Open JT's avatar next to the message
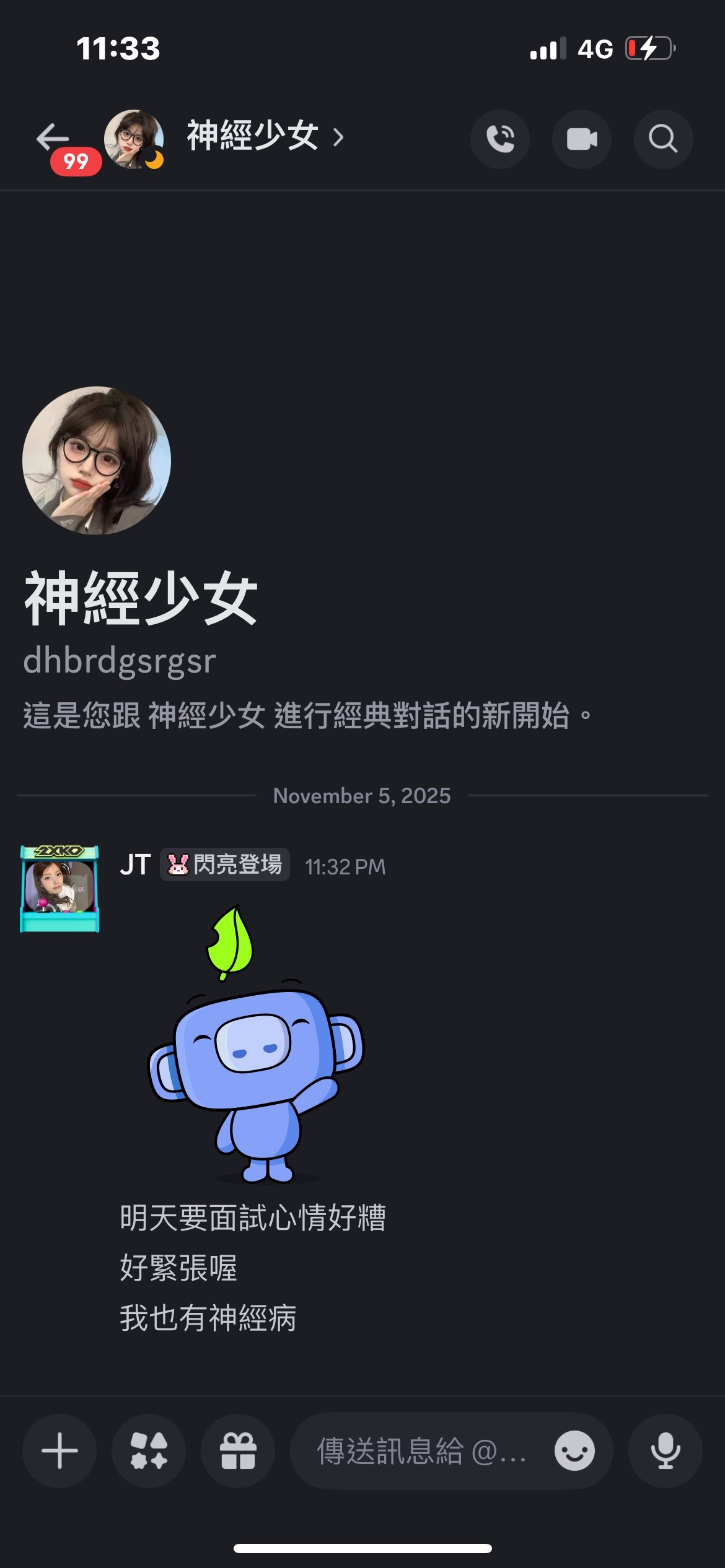Image resolution: width=725 pixels, height=1568 pixels. point(59,888)
